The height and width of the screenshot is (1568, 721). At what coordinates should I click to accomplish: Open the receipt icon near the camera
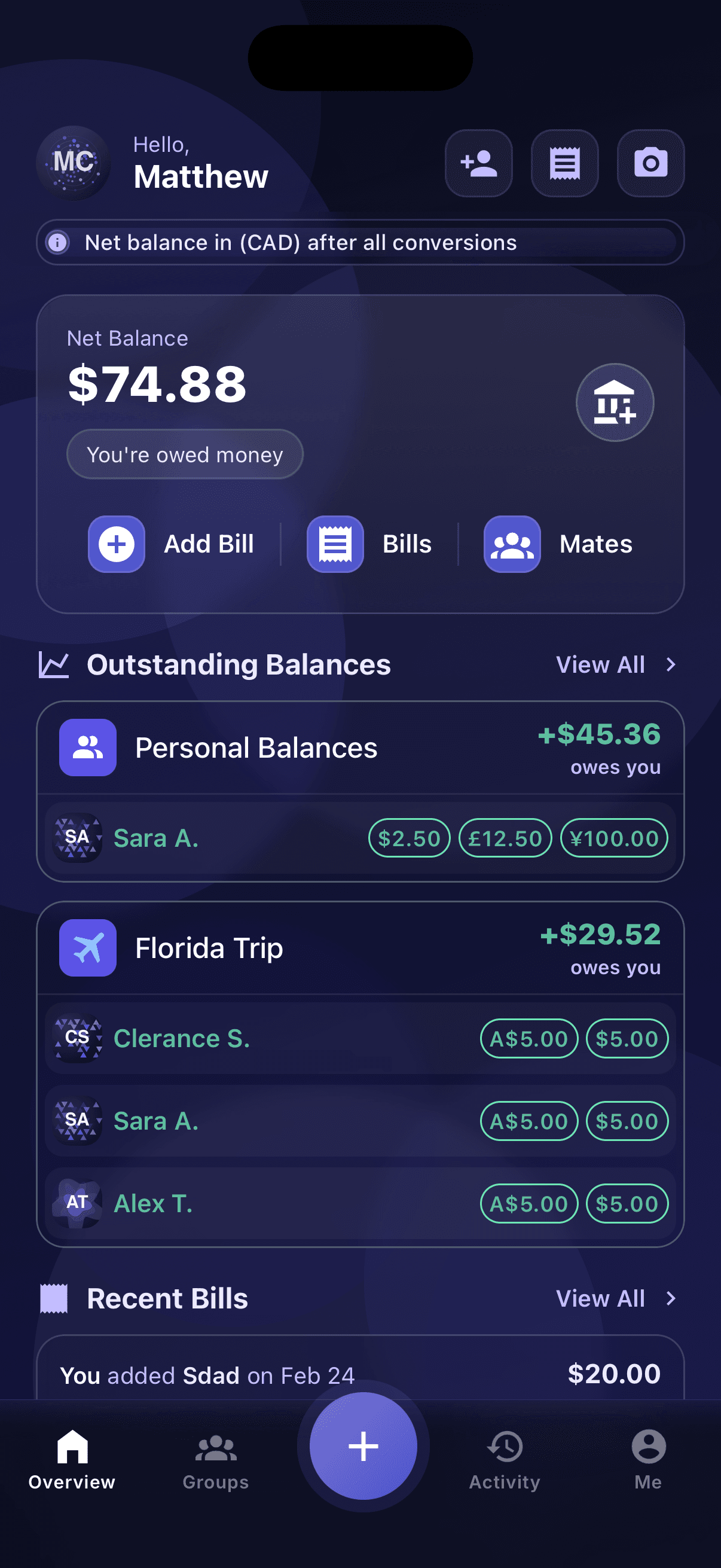coord(564,164)
